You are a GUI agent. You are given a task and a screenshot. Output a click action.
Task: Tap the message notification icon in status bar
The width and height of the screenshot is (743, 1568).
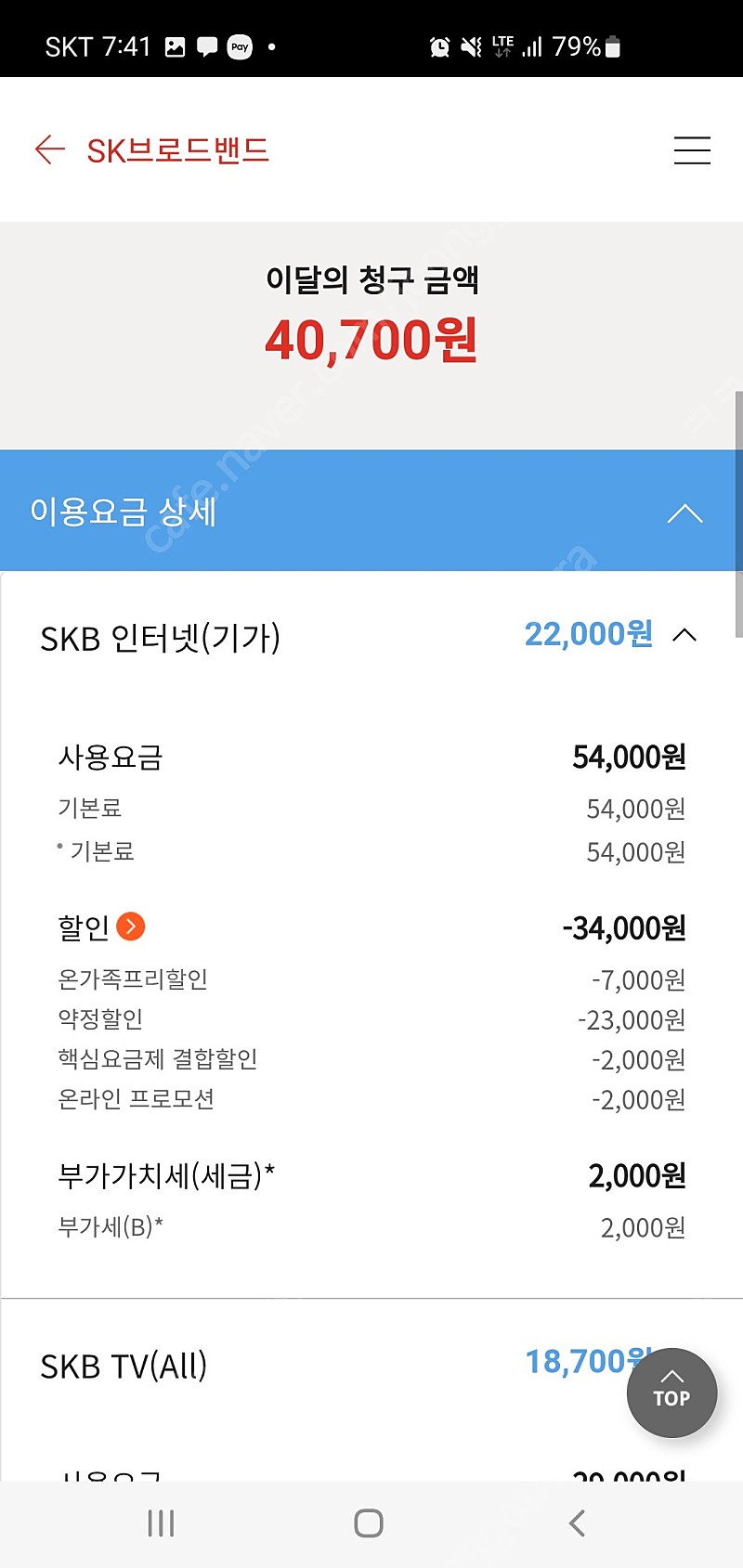(206, 46)
